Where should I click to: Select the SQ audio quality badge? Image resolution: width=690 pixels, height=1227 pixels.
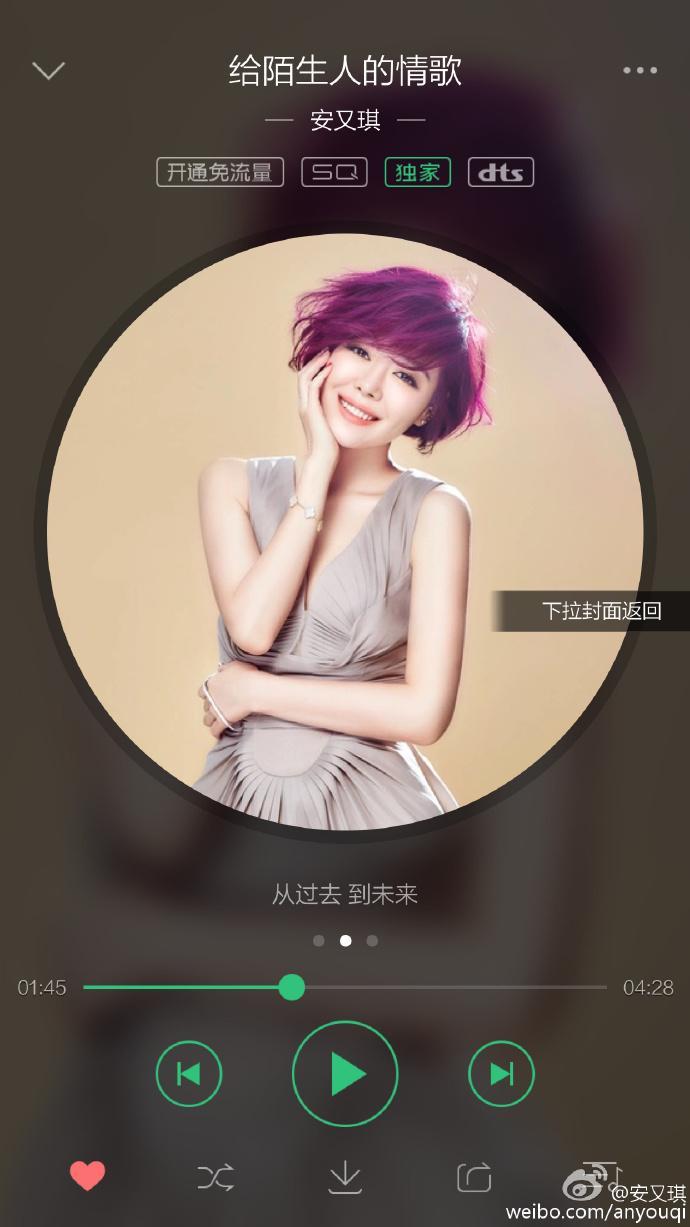334,172
